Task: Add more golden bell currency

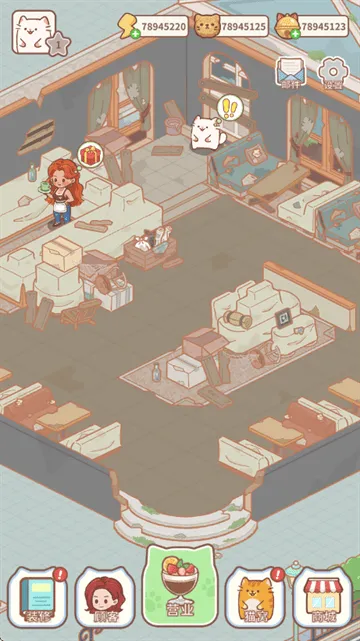Action: point(295,34)
